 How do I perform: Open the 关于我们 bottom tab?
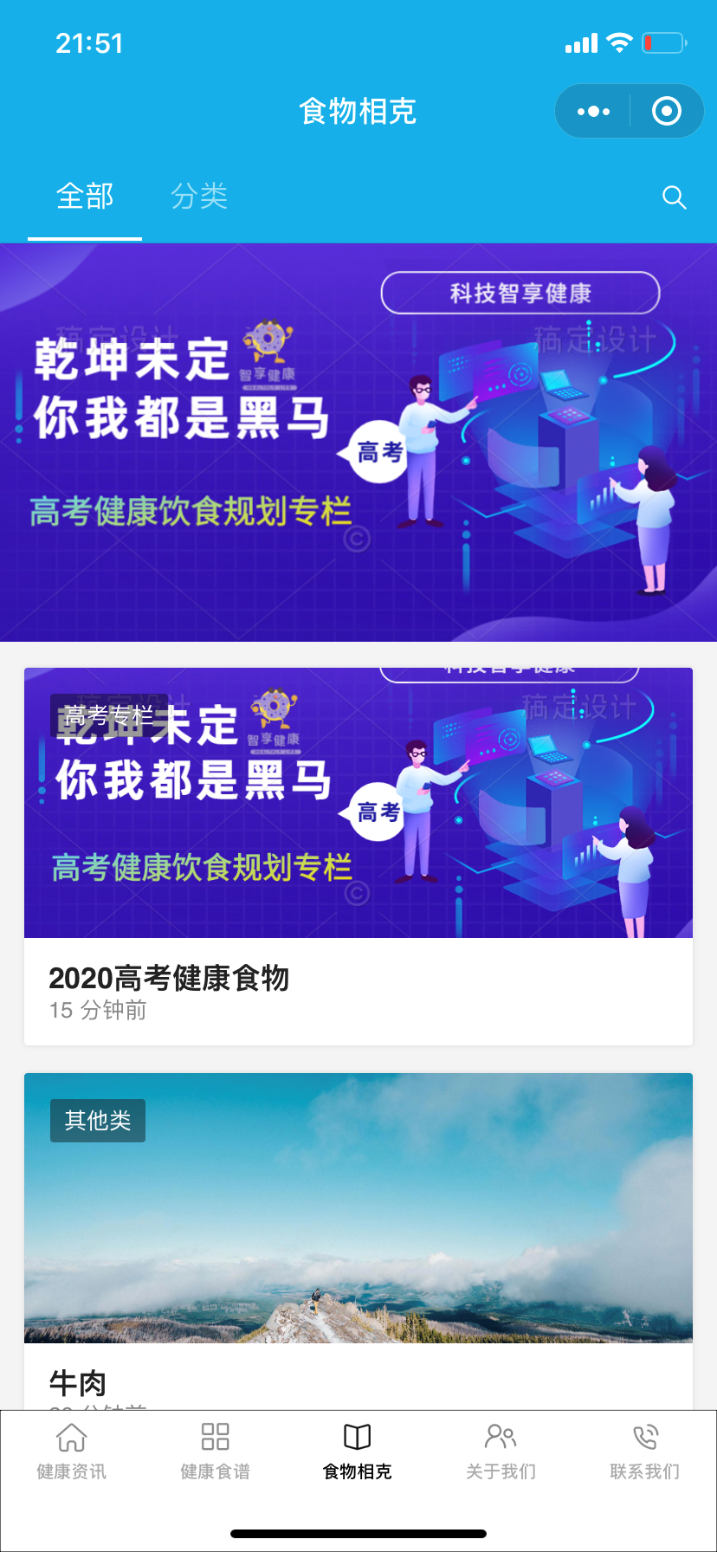click(x=500, y=1451)
